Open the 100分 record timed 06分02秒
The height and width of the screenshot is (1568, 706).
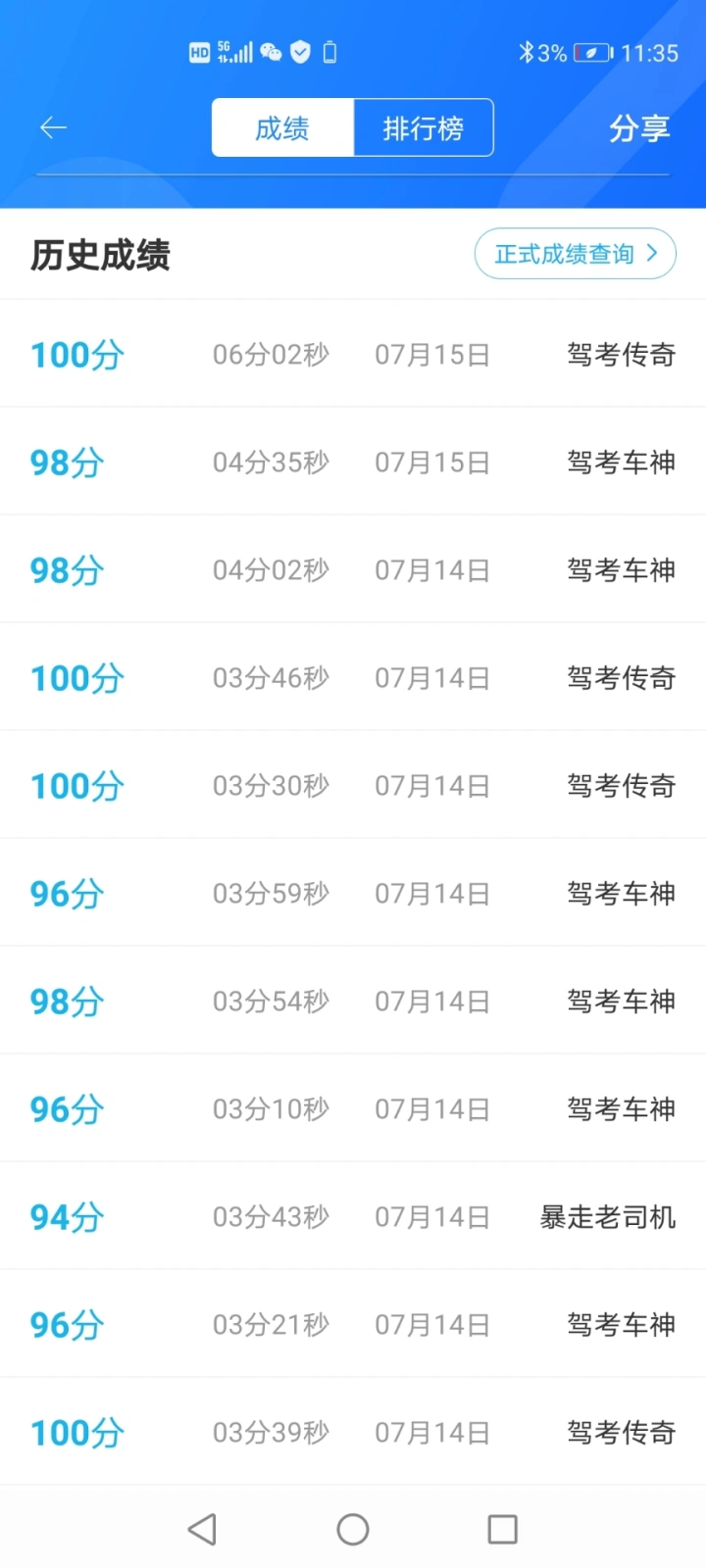pos(353,354)
